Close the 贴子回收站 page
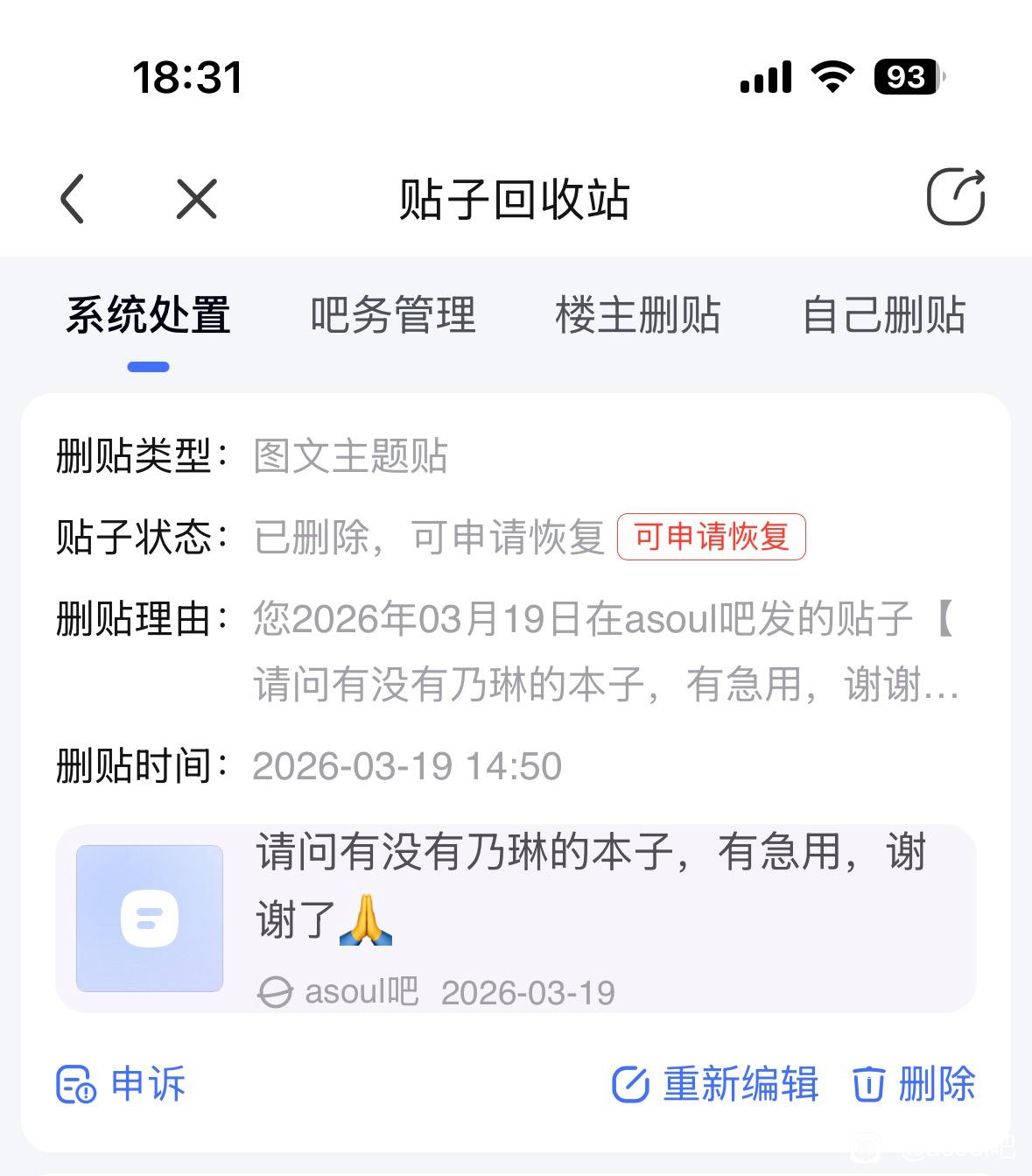 [196, 199]
